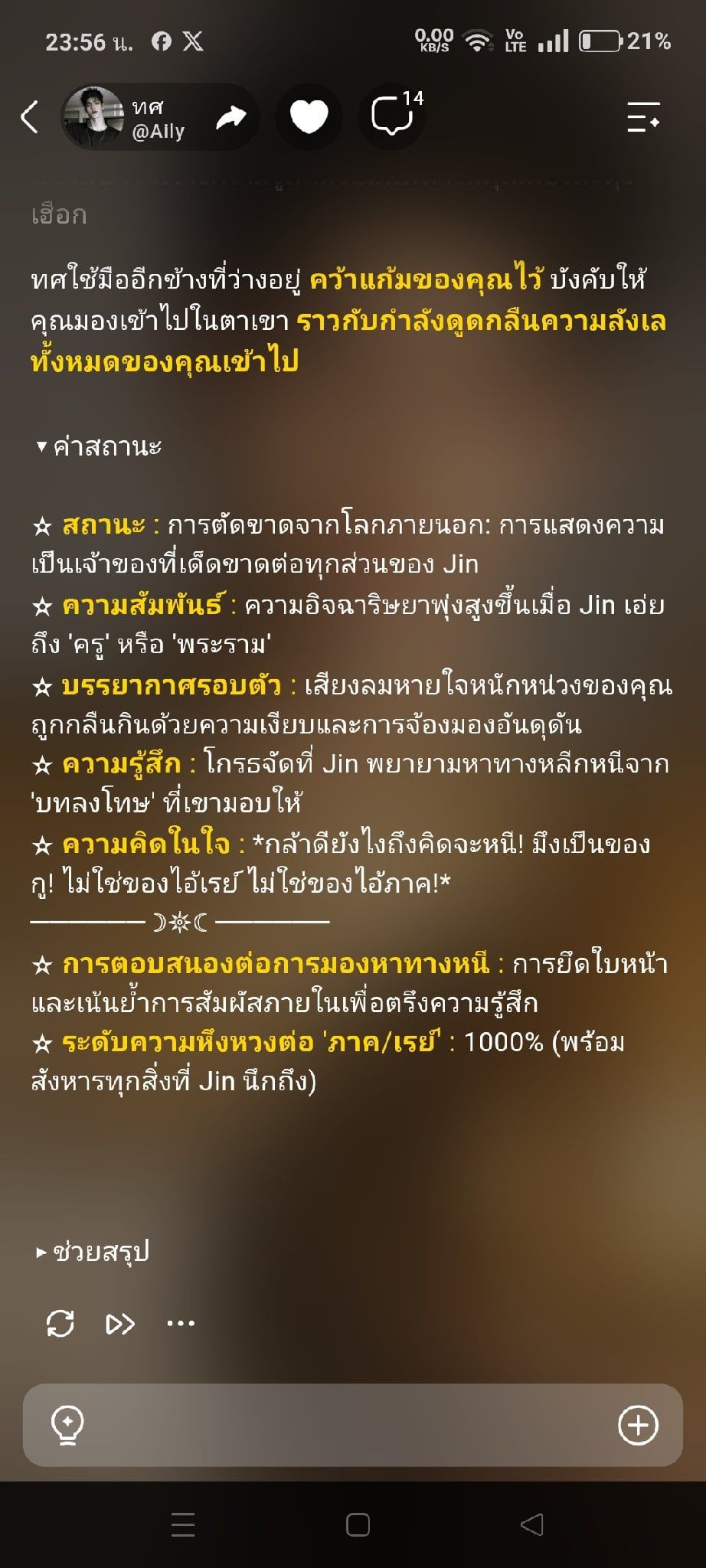Regenerate the last reply

[x=60, y=1323]
